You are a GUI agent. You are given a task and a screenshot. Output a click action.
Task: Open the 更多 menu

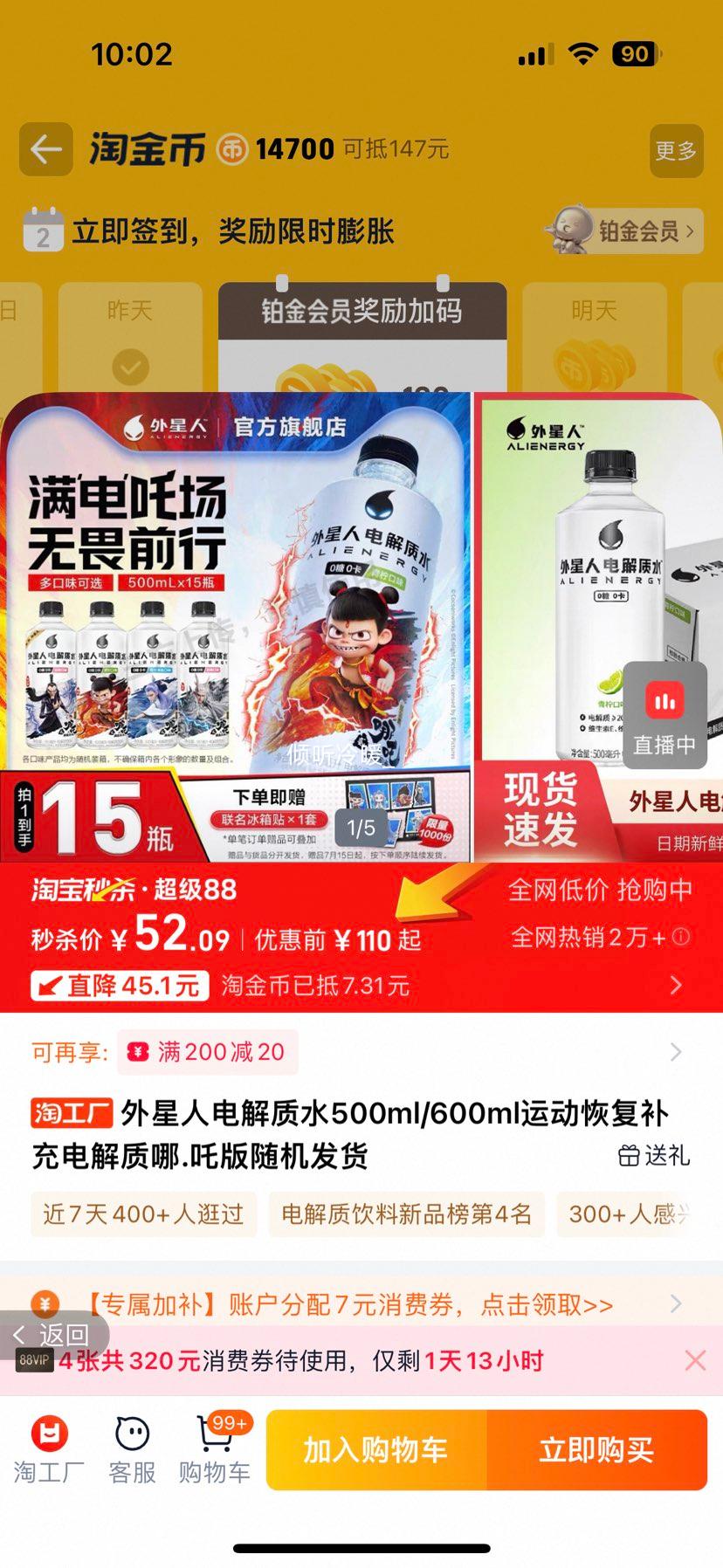coord(676,151)
